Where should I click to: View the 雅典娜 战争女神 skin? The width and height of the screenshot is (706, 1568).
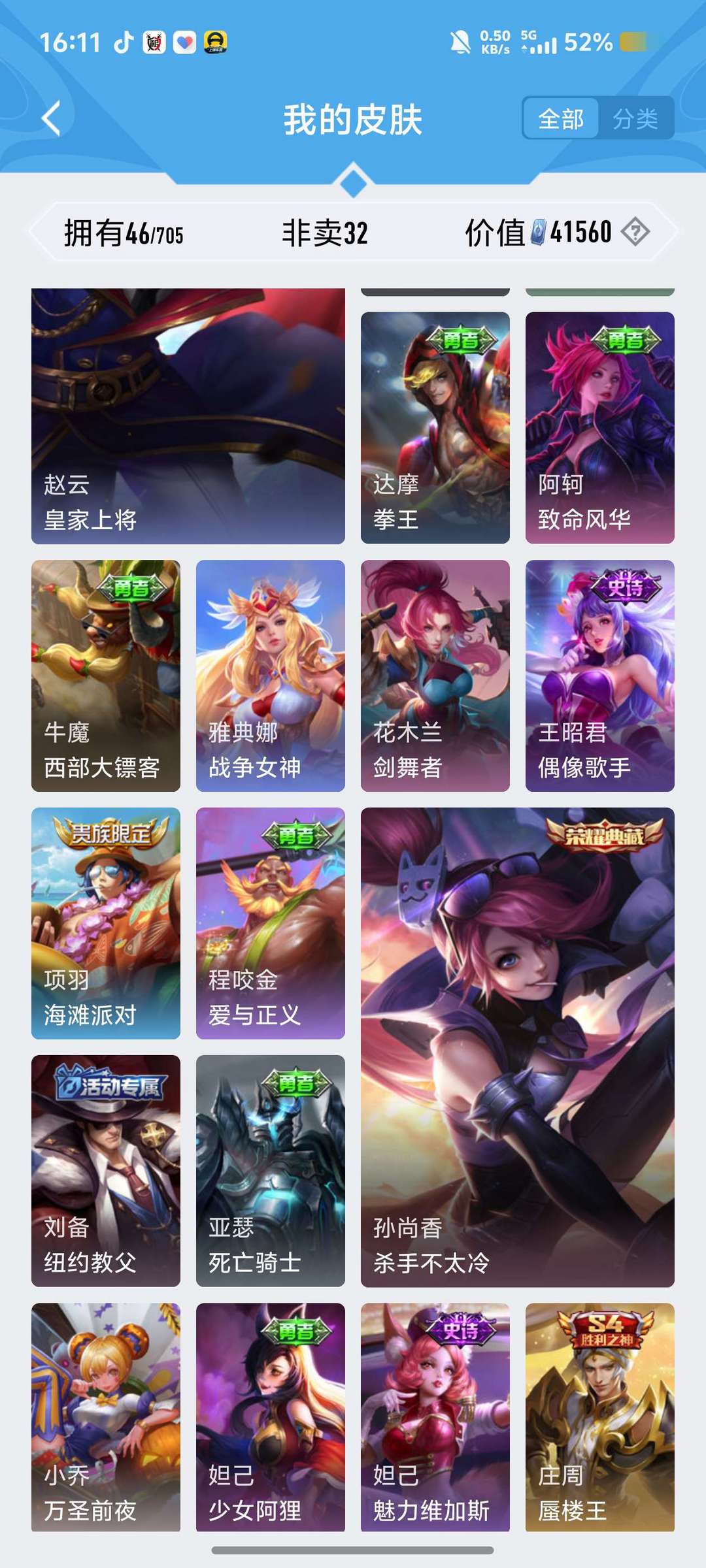(271, 676)
